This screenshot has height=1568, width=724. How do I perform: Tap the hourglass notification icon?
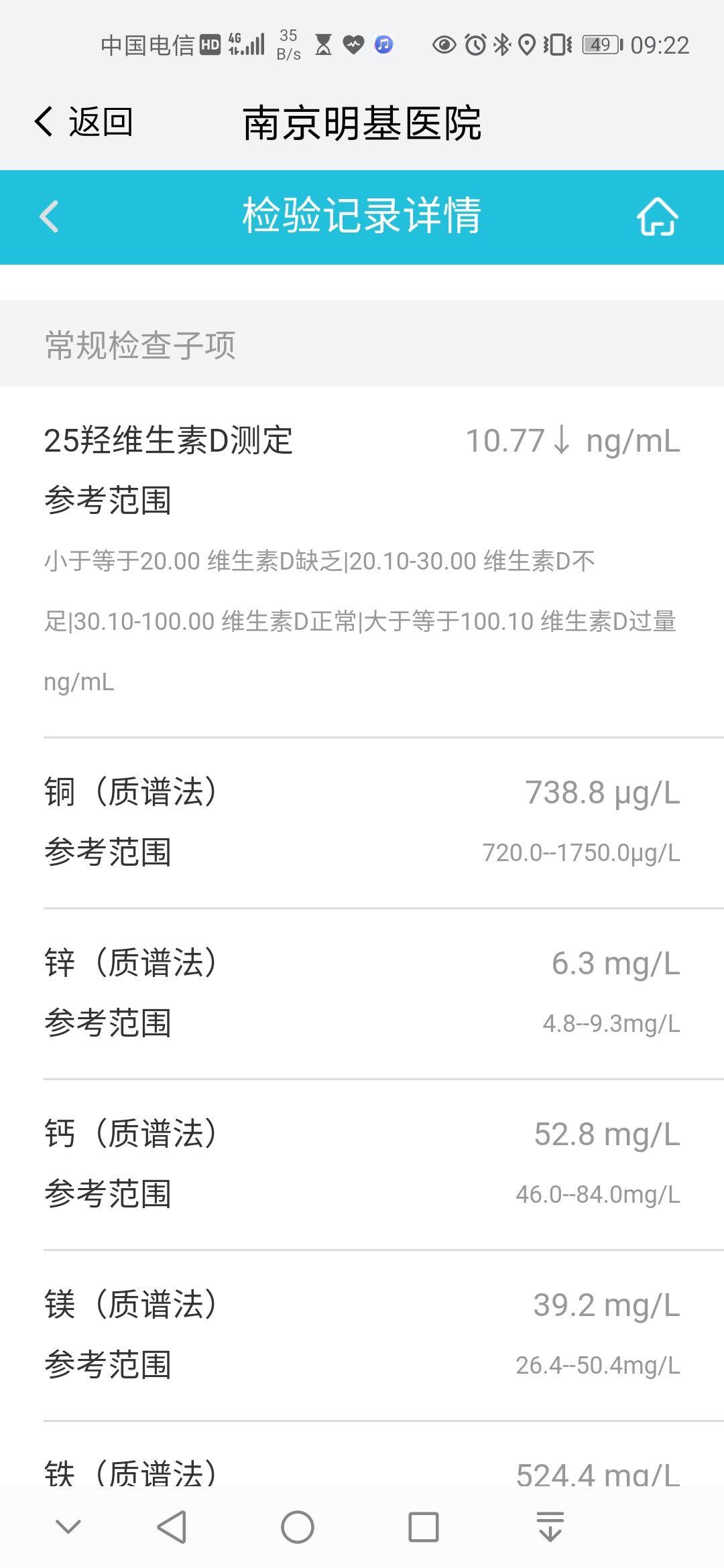[322, 45]
